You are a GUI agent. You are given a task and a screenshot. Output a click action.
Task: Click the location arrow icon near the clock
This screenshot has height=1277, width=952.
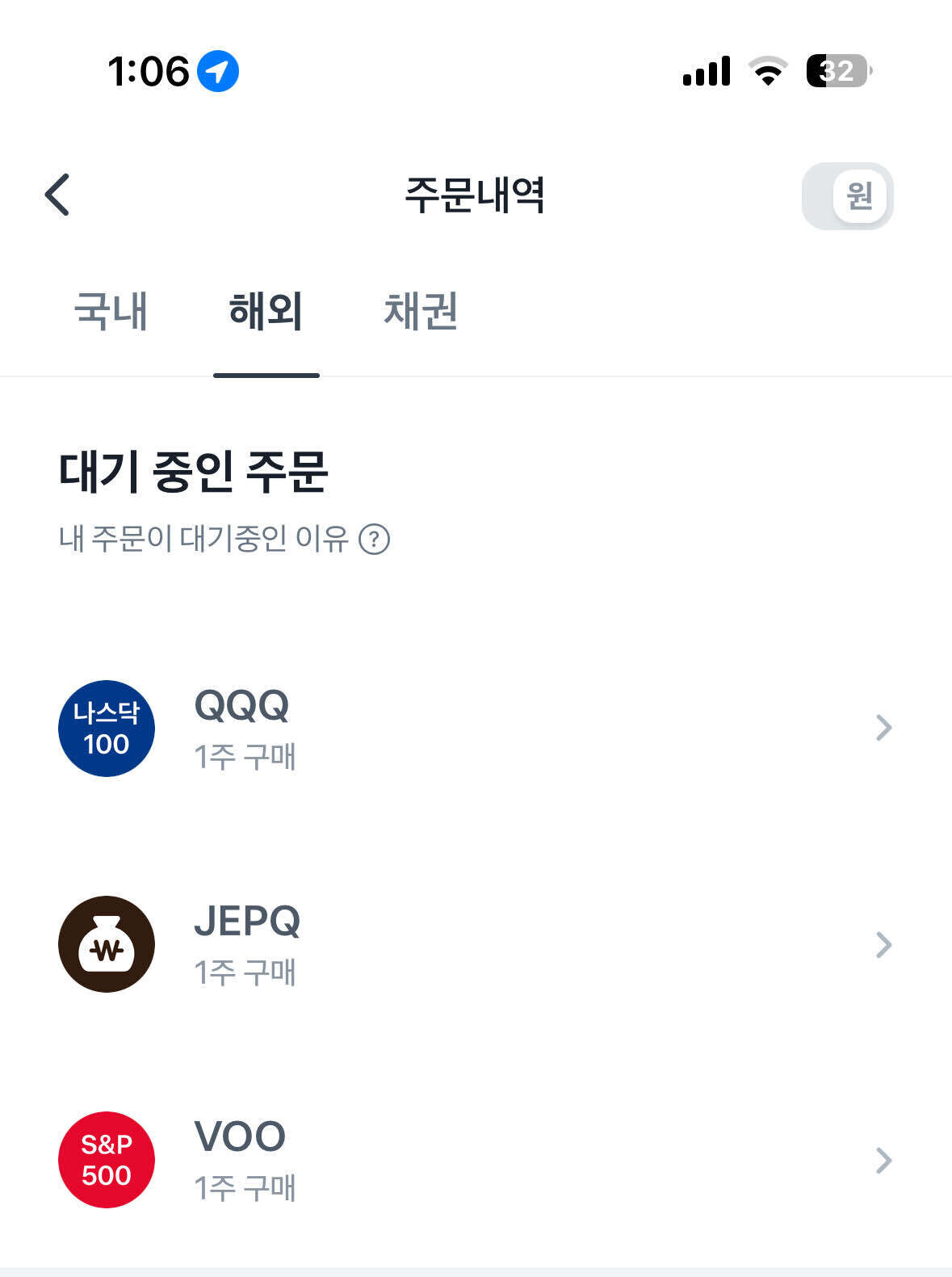tap(218, 72)
